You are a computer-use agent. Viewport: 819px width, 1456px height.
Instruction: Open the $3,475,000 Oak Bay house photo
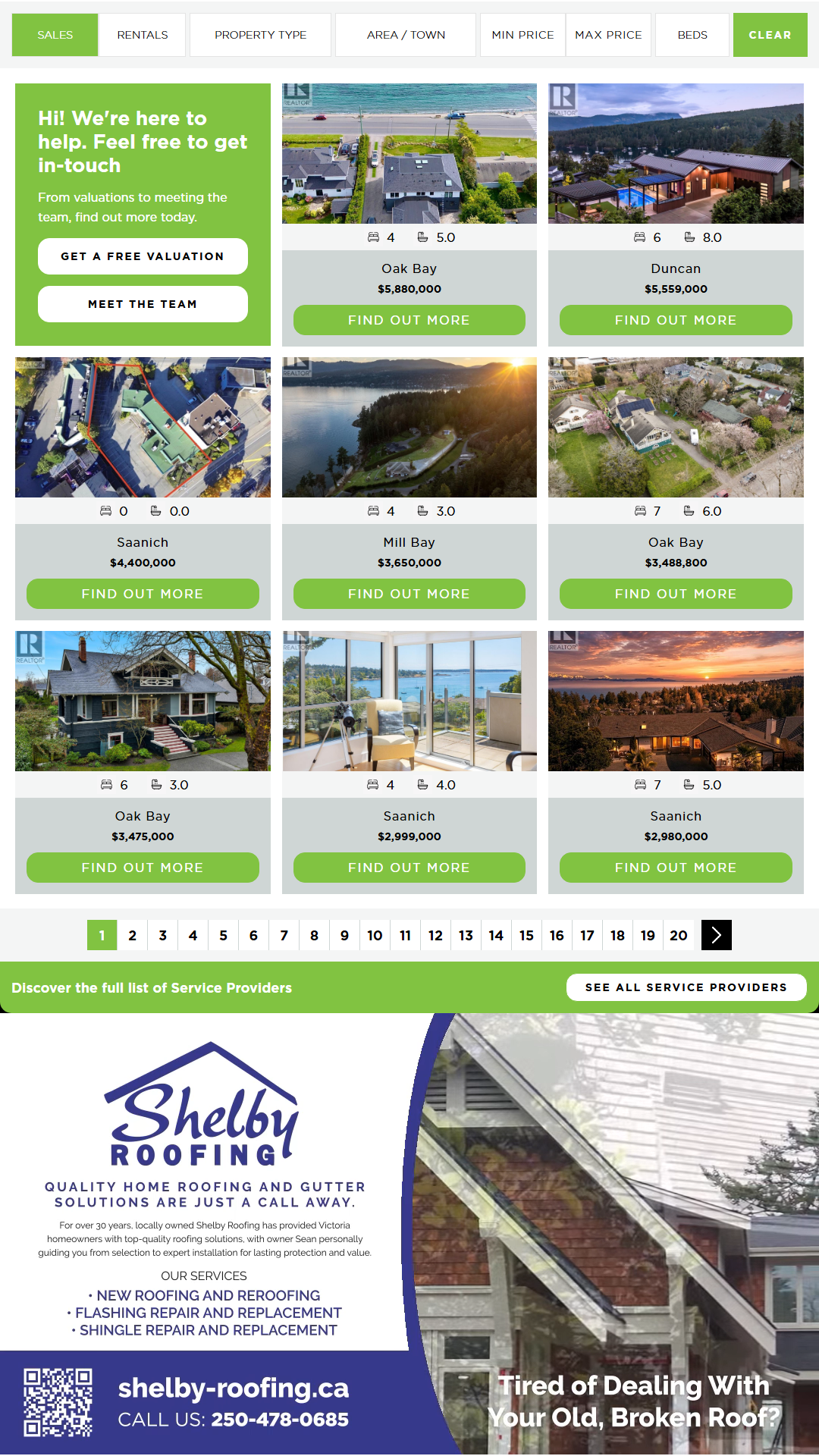[143, 701]
